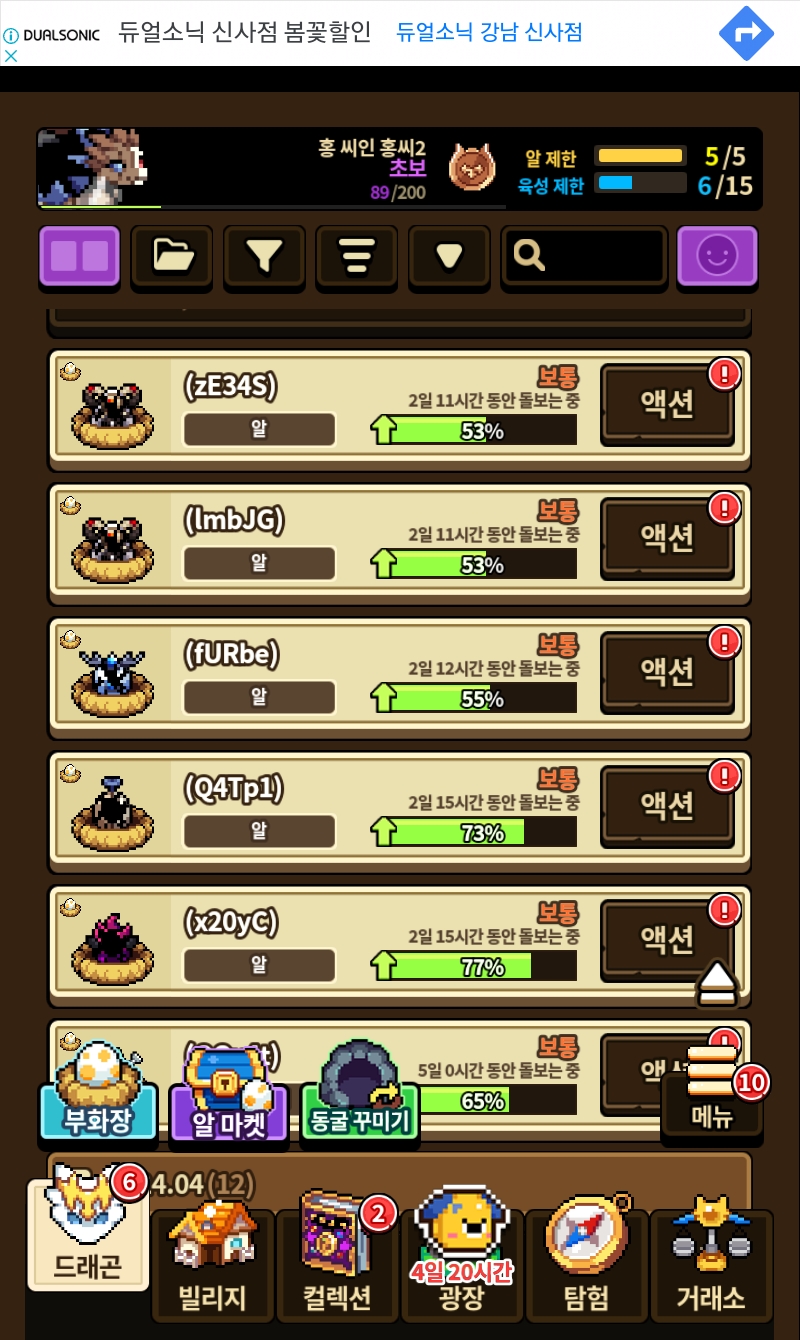The image size is (800, 1340).
Task: Switch to the 컬렉션 tab
Action: [337, 1264]
